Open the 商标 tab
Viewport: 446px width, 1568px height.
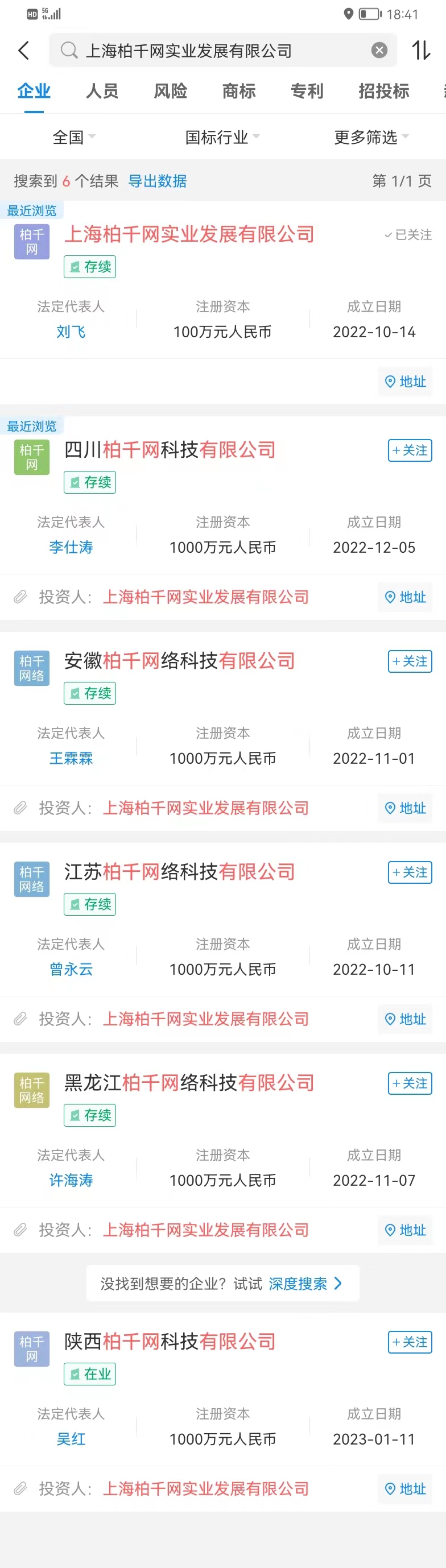[238, 92]
